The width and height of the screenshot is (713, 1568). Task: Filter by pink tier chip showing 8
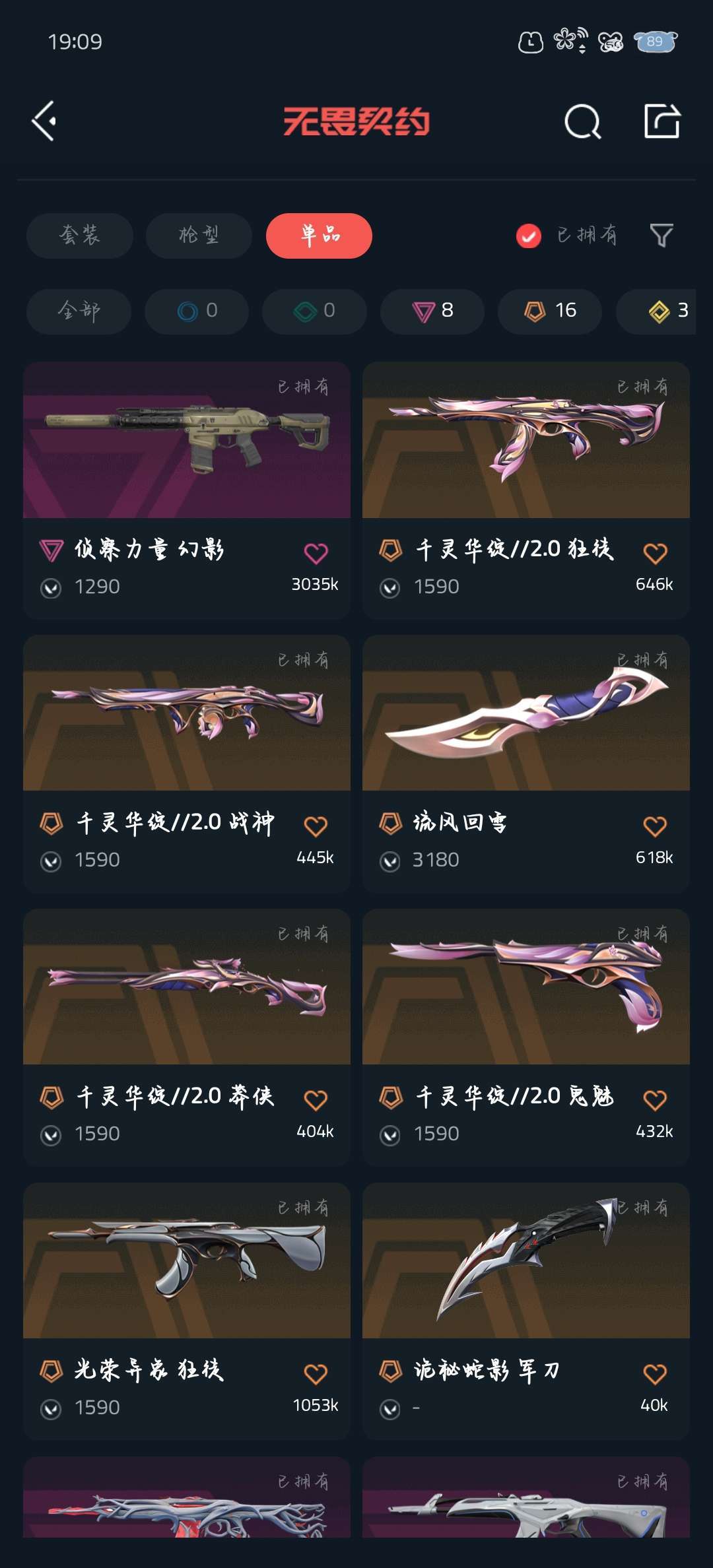432,311
